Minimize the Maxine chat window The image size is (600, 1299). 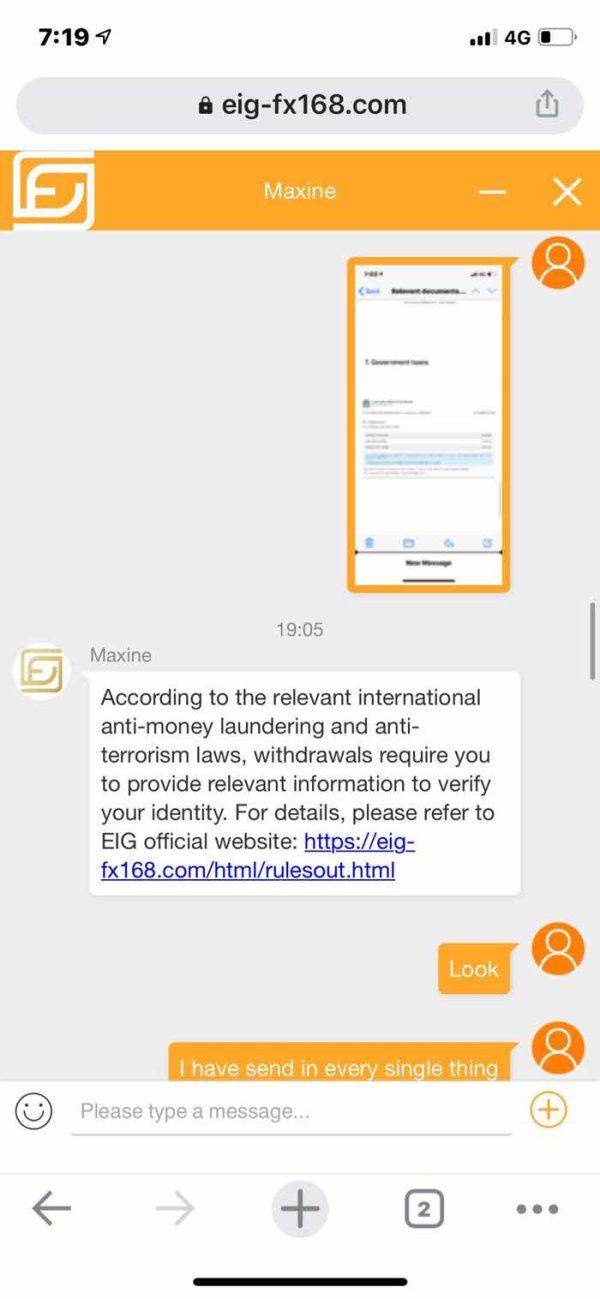pyautogui.click(x=492, y=192)
